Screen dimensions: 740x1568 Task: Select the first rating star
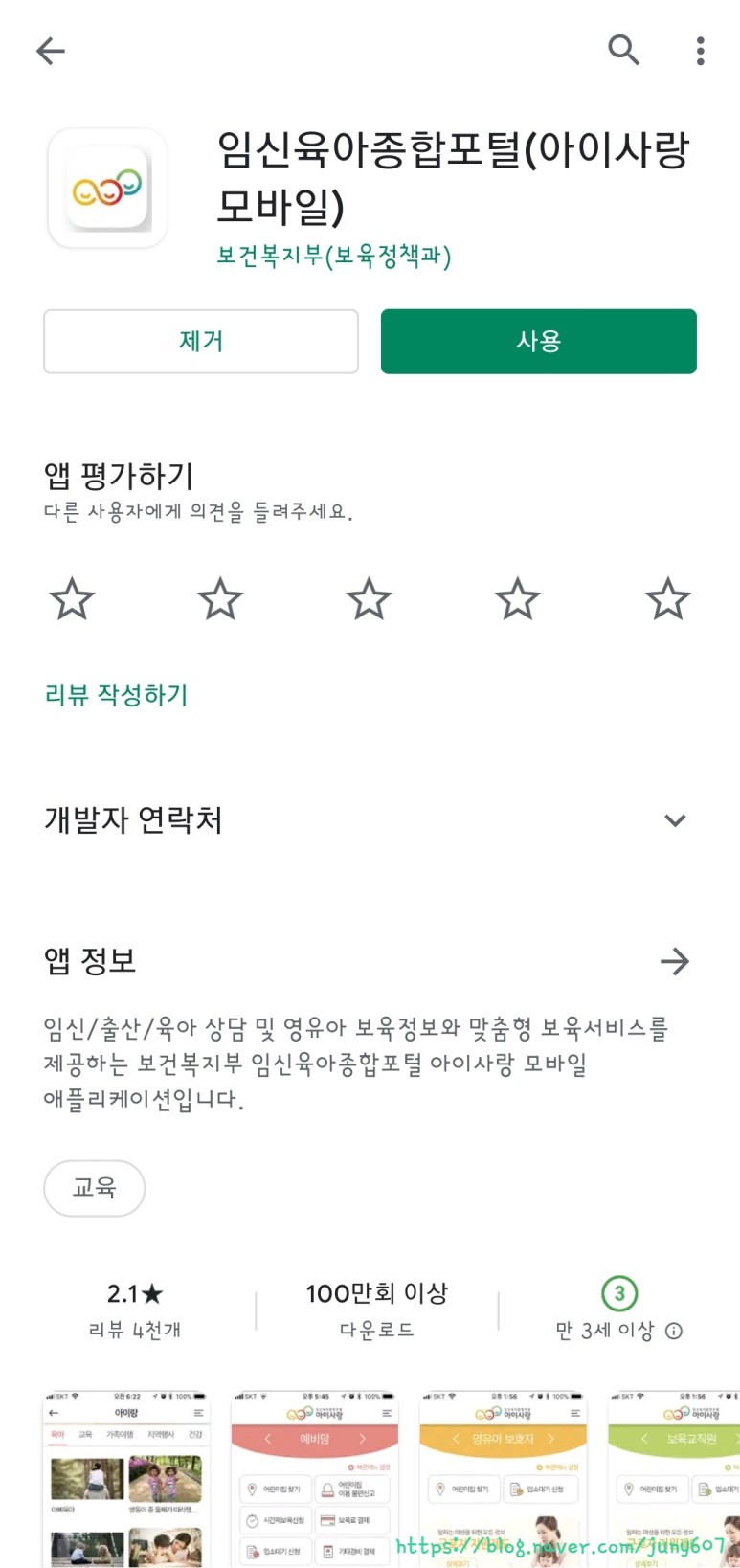(x=72, y=598)
